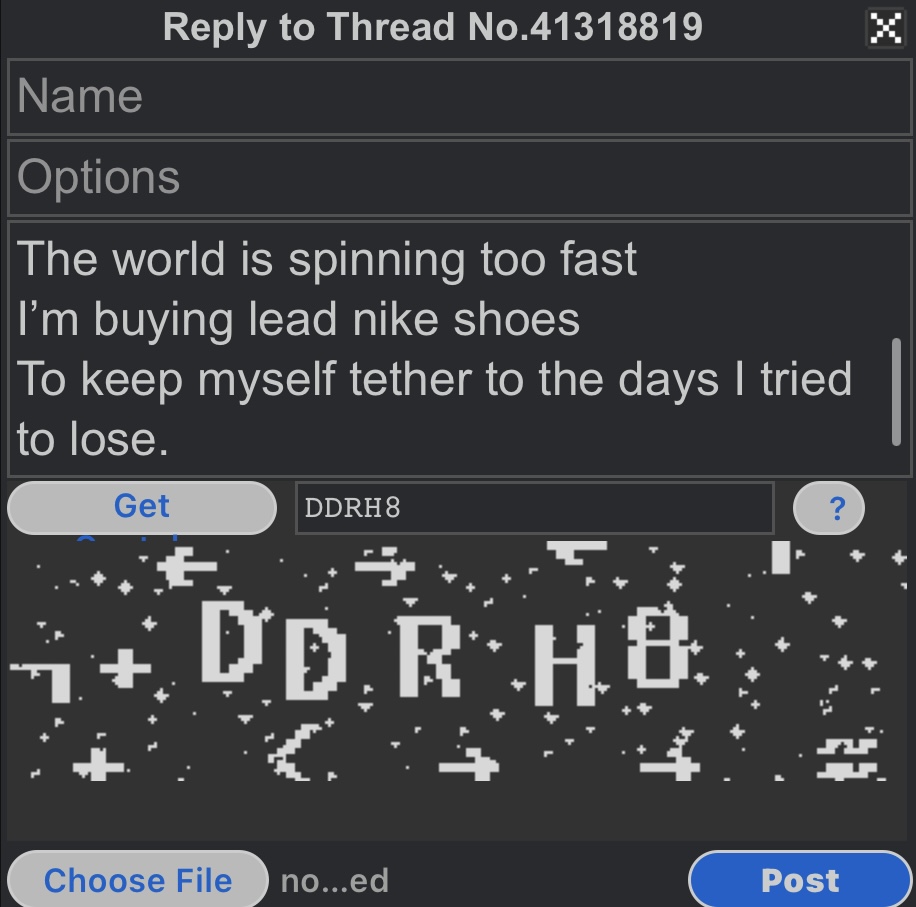Get a new captcha
Image resolution: width=916 pixels, height=907 pixels.
click(x=142, y=507)
